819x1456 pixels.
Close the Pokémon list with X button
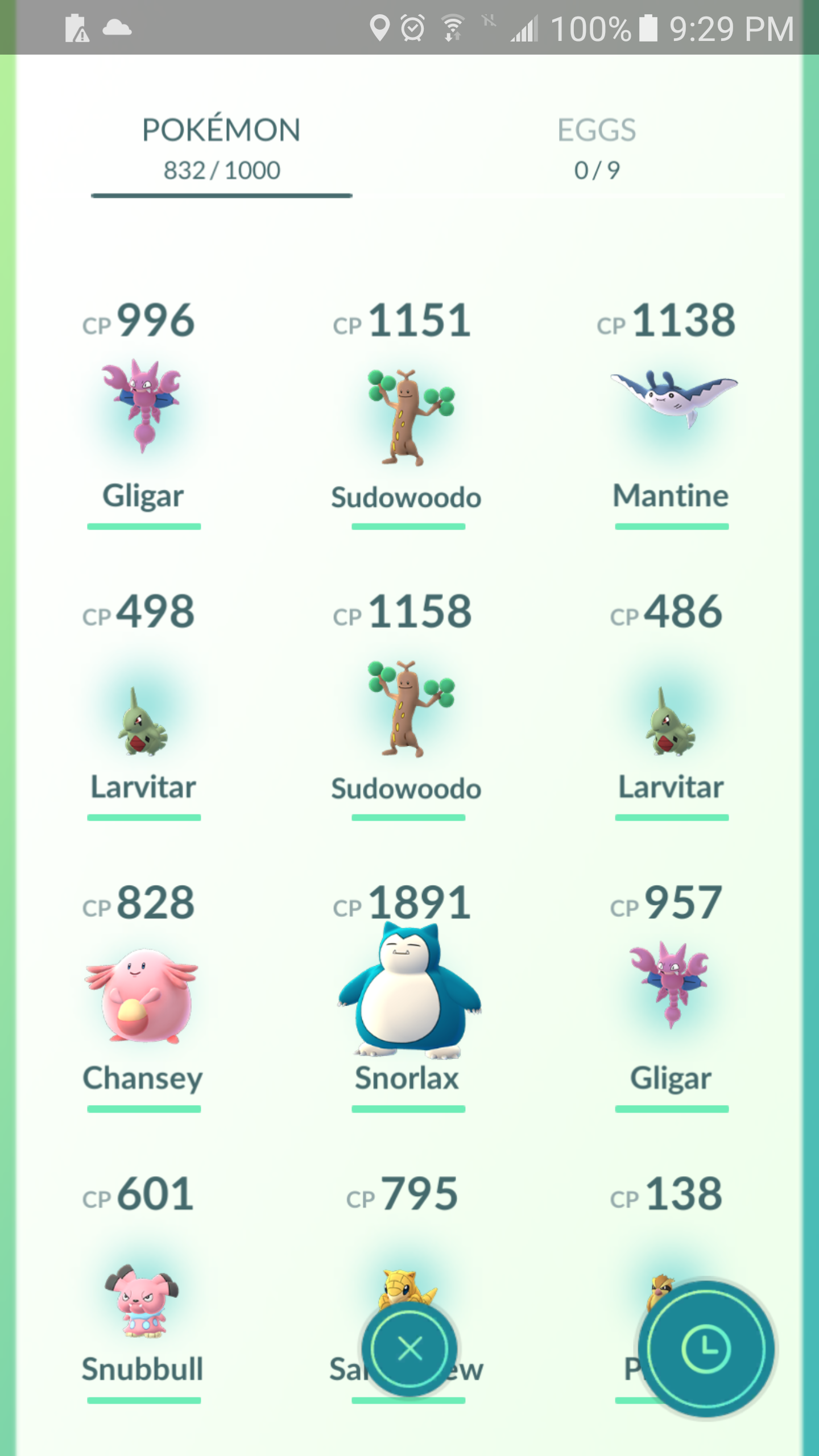[409, 1349]
